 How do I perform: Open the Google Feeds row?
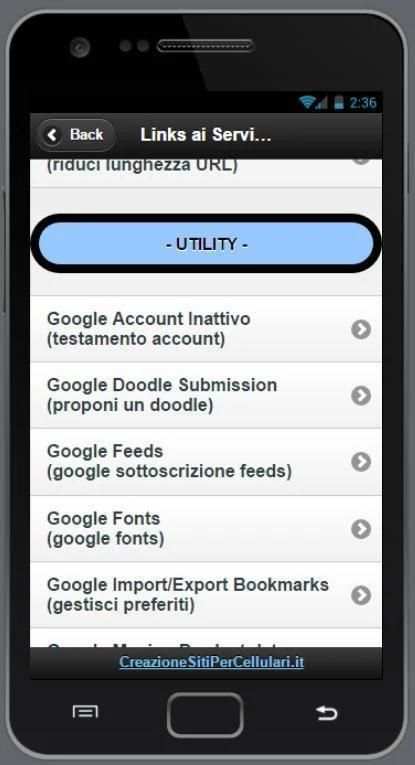coord(206,462)
